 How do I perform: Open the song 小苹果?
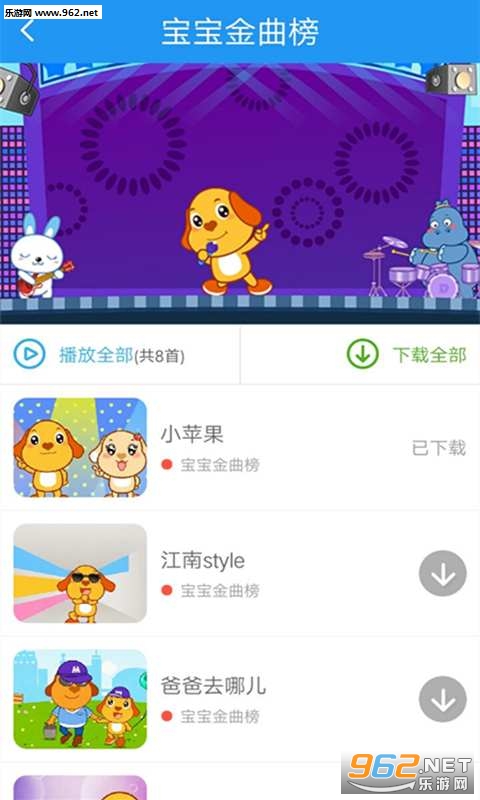240,447
